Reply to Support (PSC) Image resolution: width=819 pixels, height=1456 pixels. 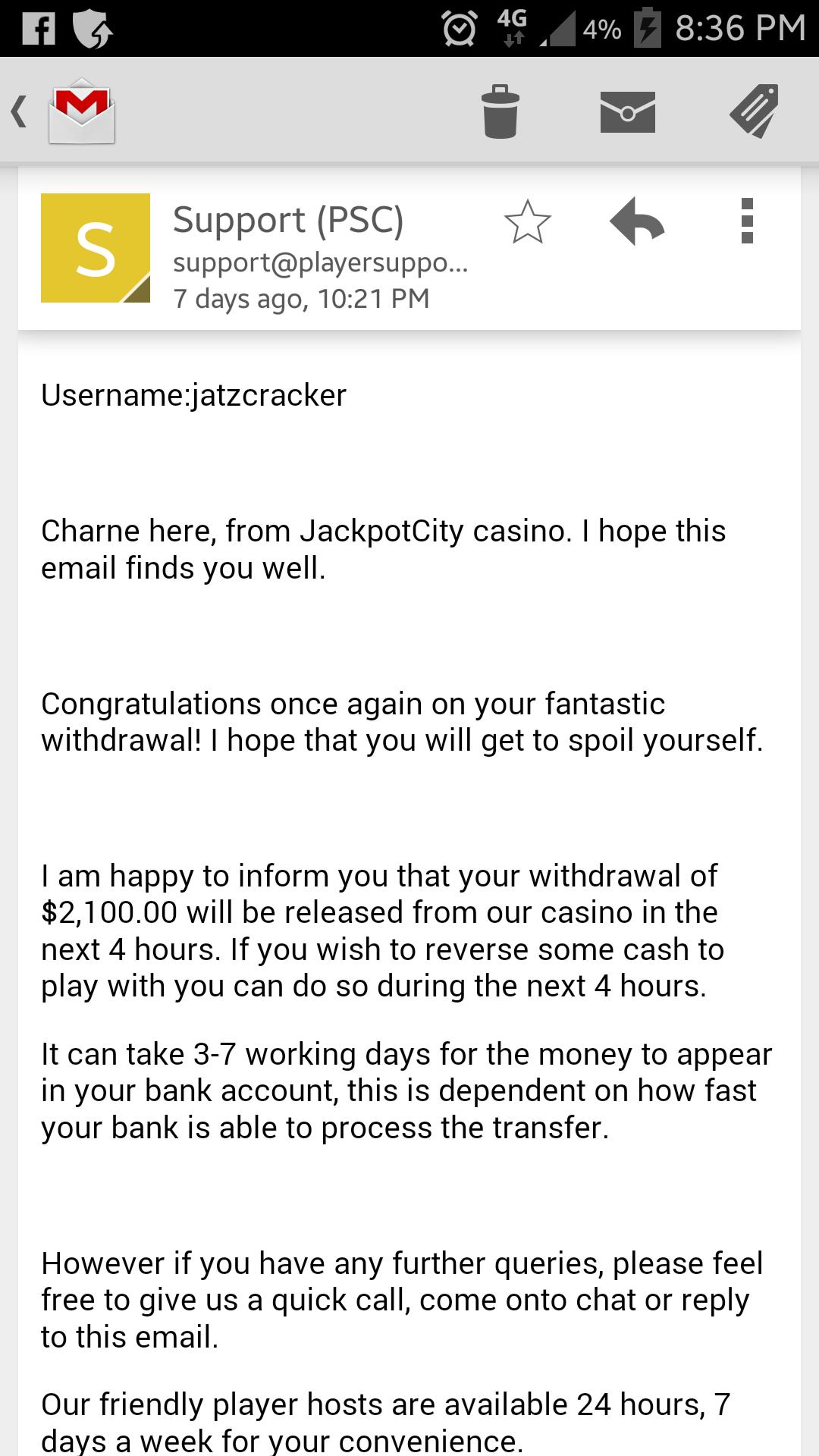637,221
